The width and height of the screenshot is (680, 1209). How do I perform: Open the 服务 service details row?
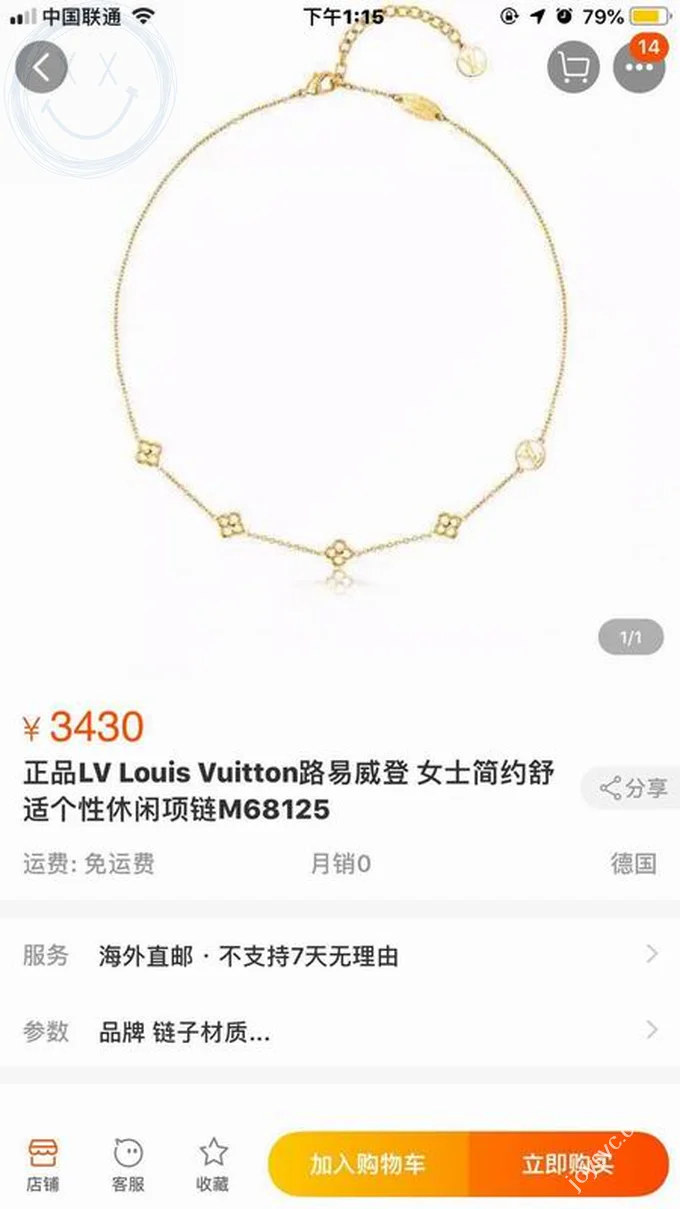340,955
